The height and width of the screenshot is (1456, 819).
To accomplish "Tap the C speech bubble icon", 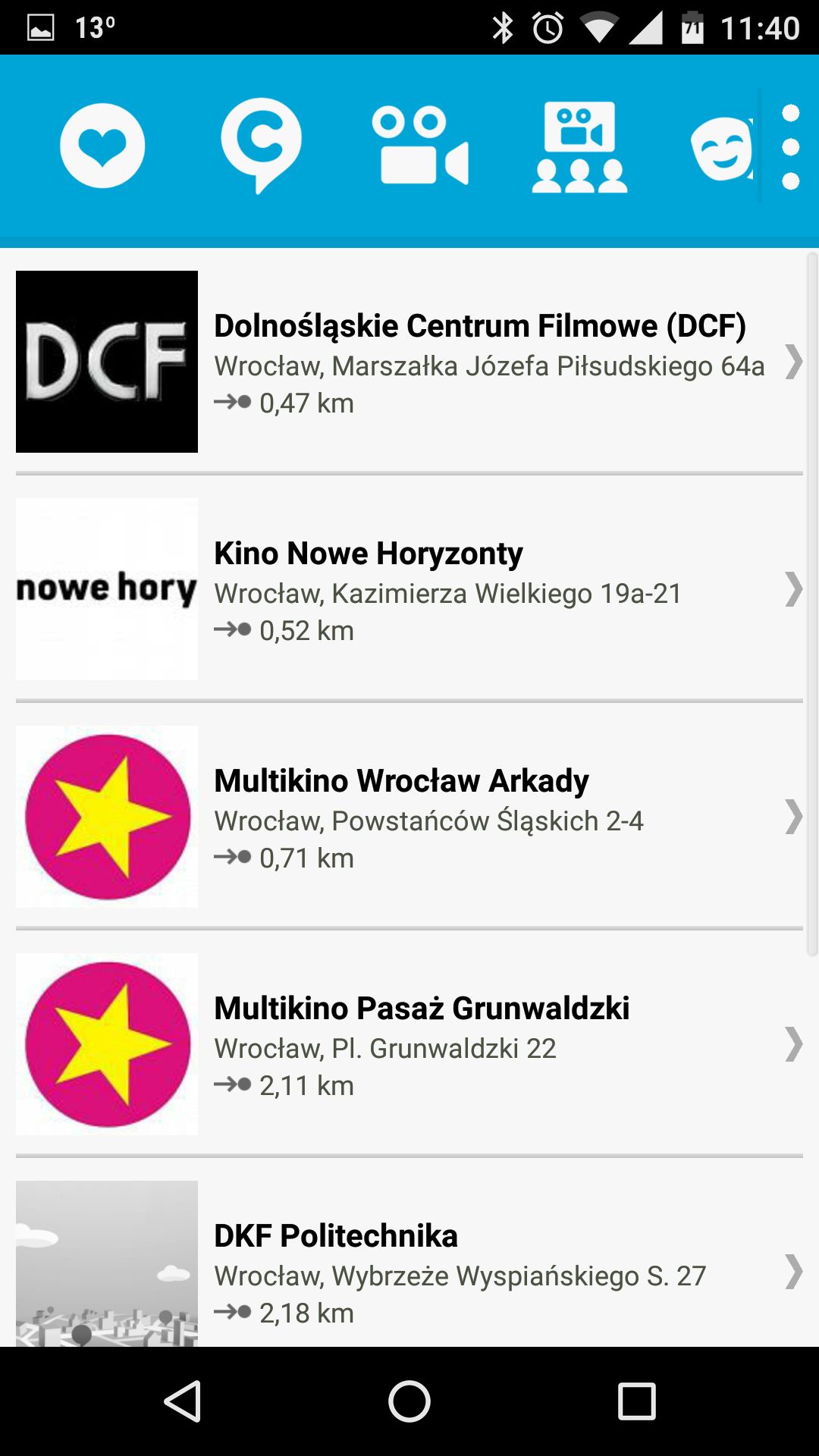I will tap(261, 146).
